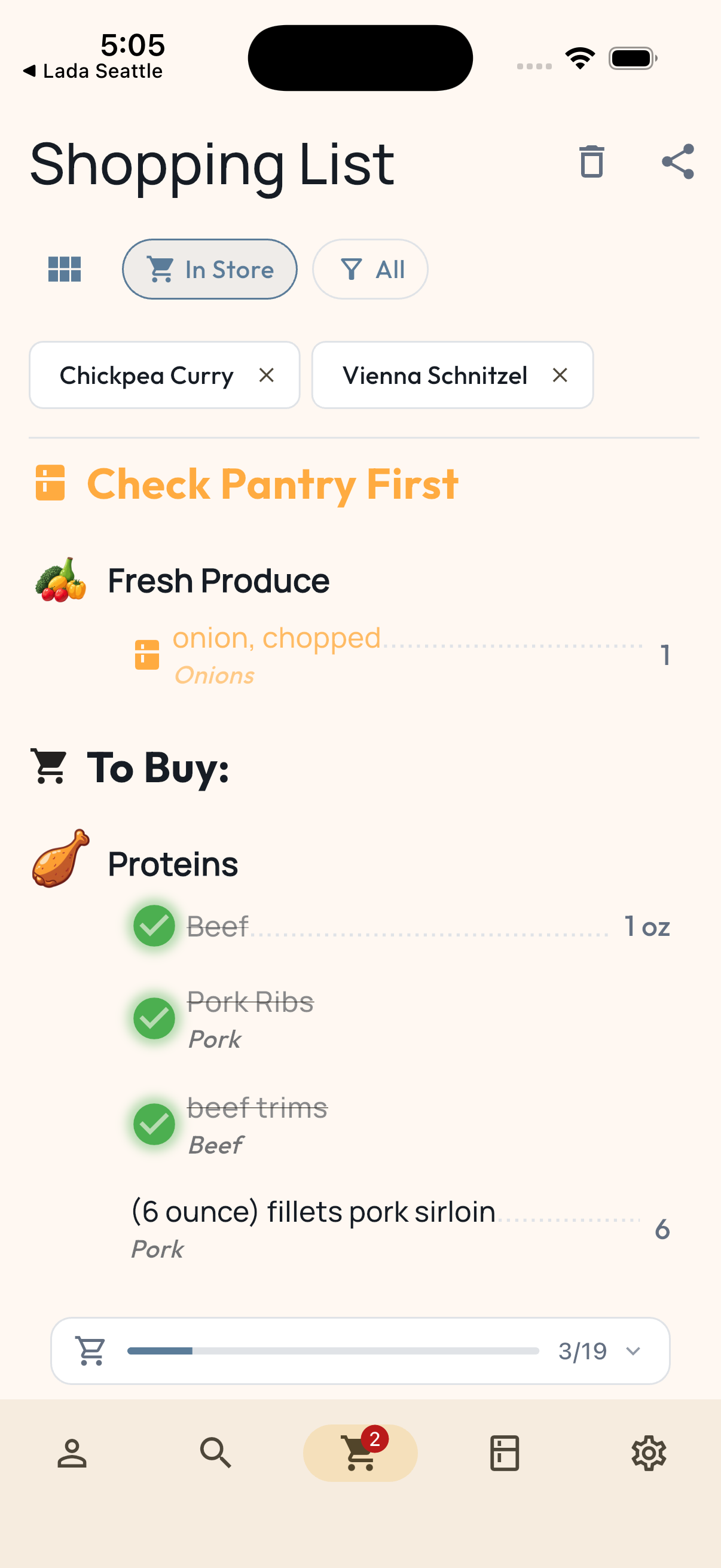Expand the 3/19 progress details chevron
Viewport: 721px width, 1568px height.
tap(633, 1352)
